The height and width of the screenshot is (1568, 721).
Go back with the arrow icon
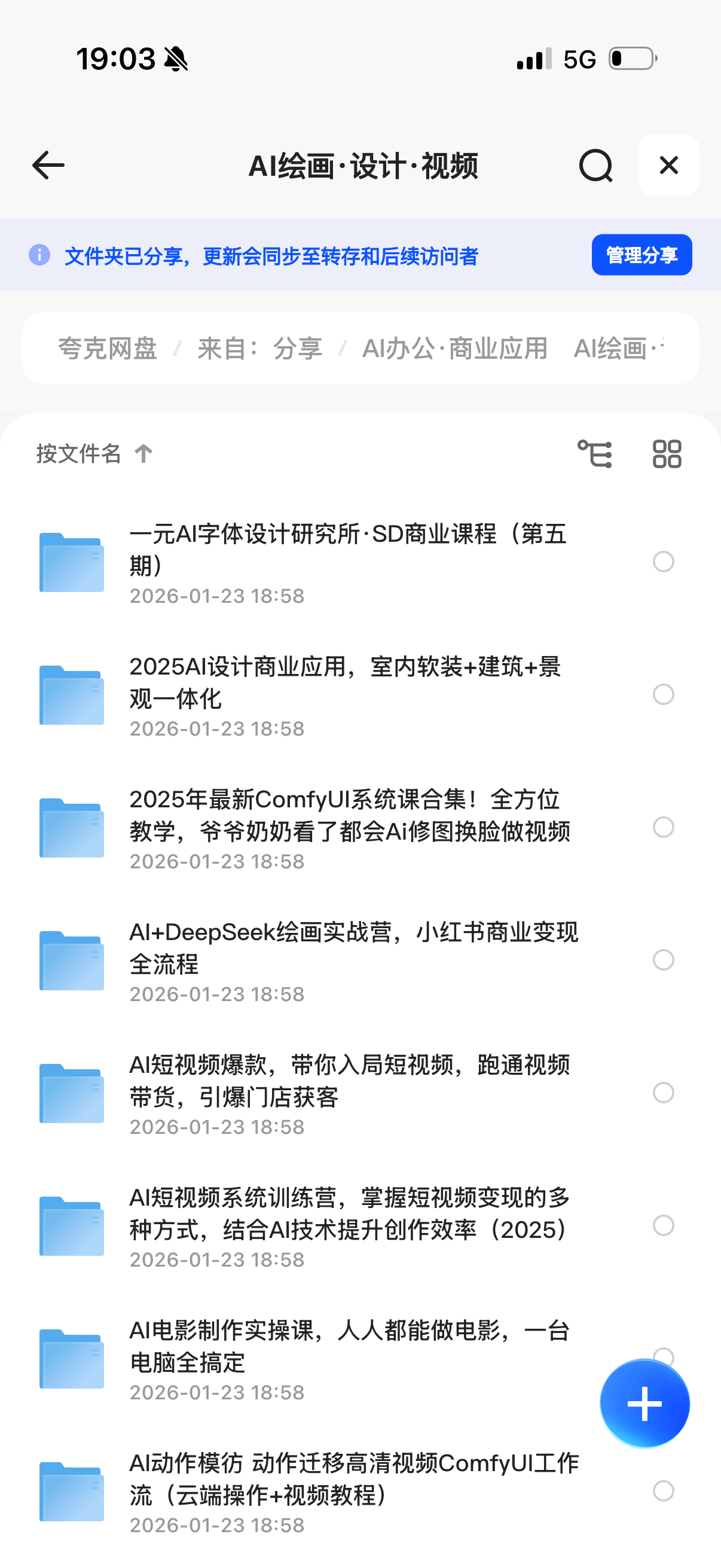point(48,166)
